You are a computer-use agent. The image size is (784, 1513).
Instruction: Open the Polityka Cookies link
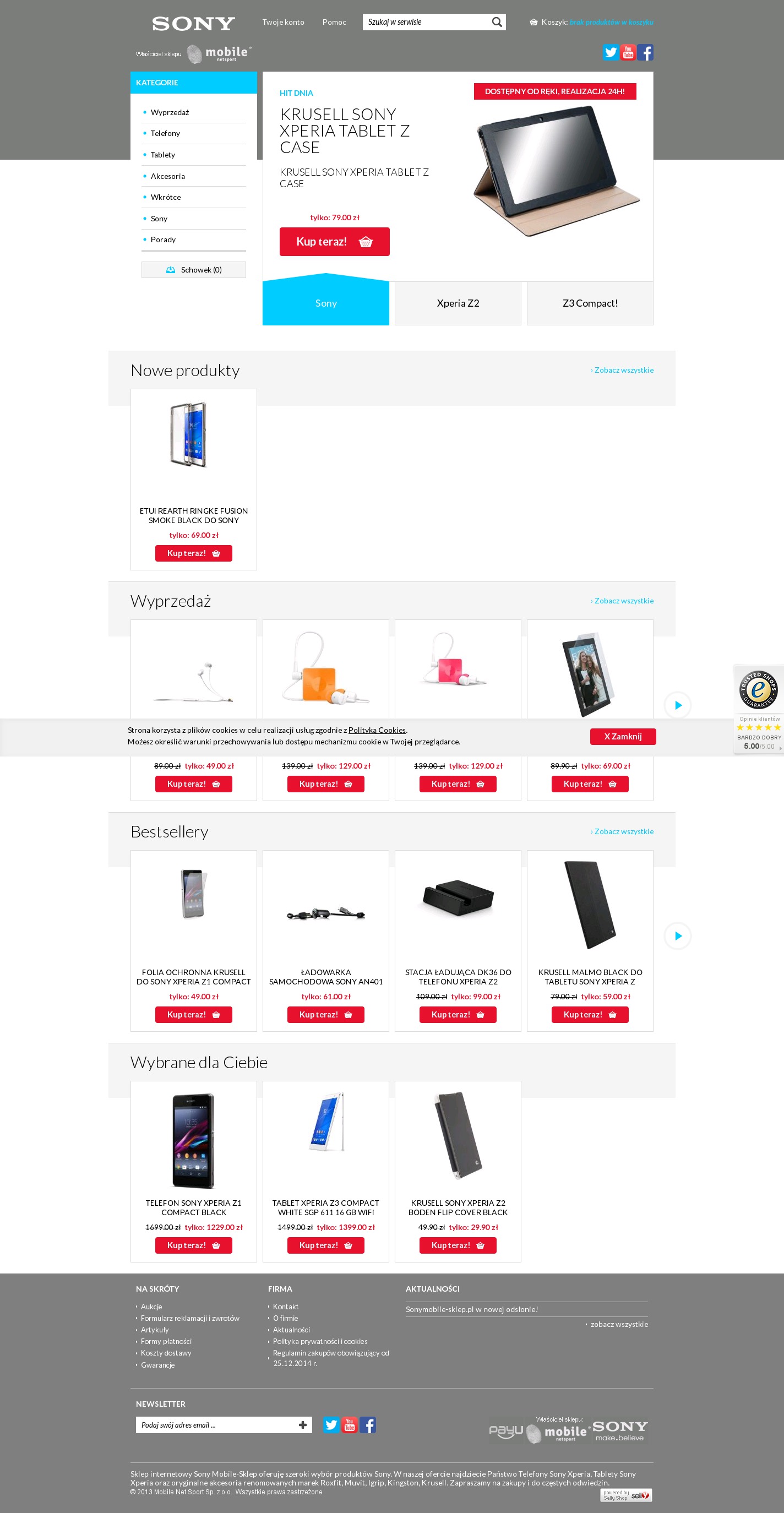point(377,730)
